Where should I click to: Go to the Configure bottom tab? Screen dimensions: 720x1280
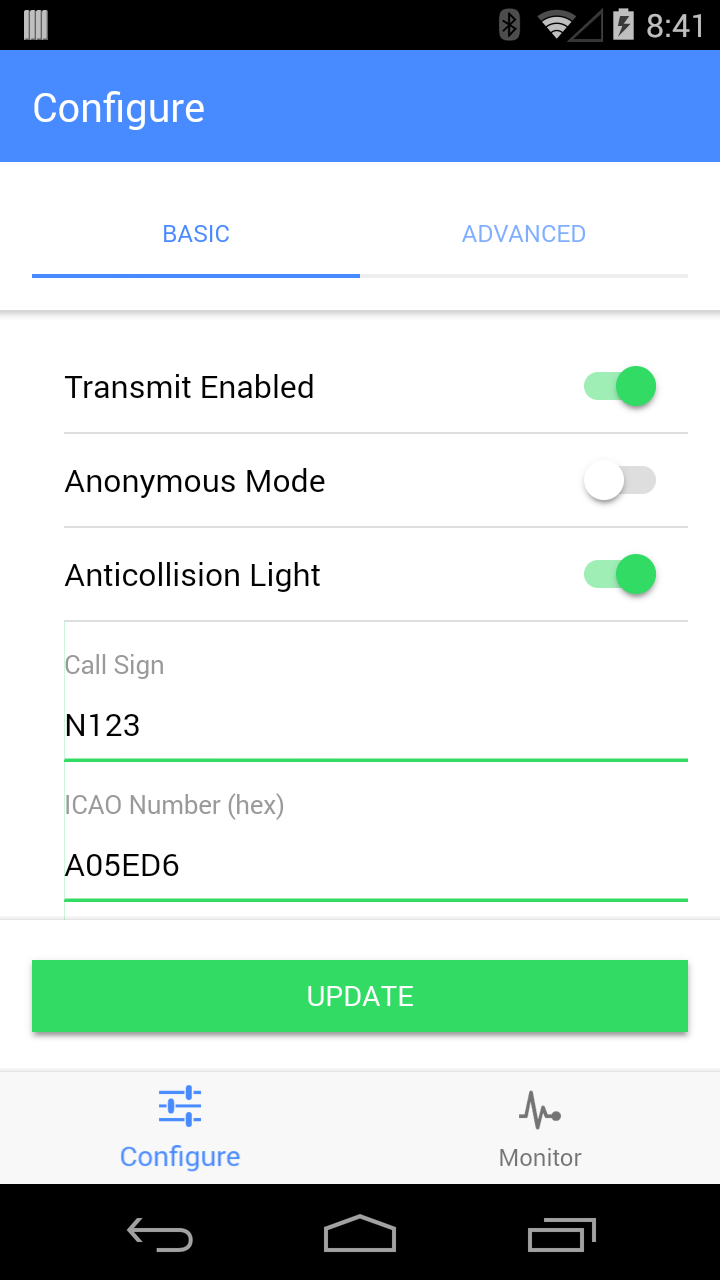tap(180, 1129)
